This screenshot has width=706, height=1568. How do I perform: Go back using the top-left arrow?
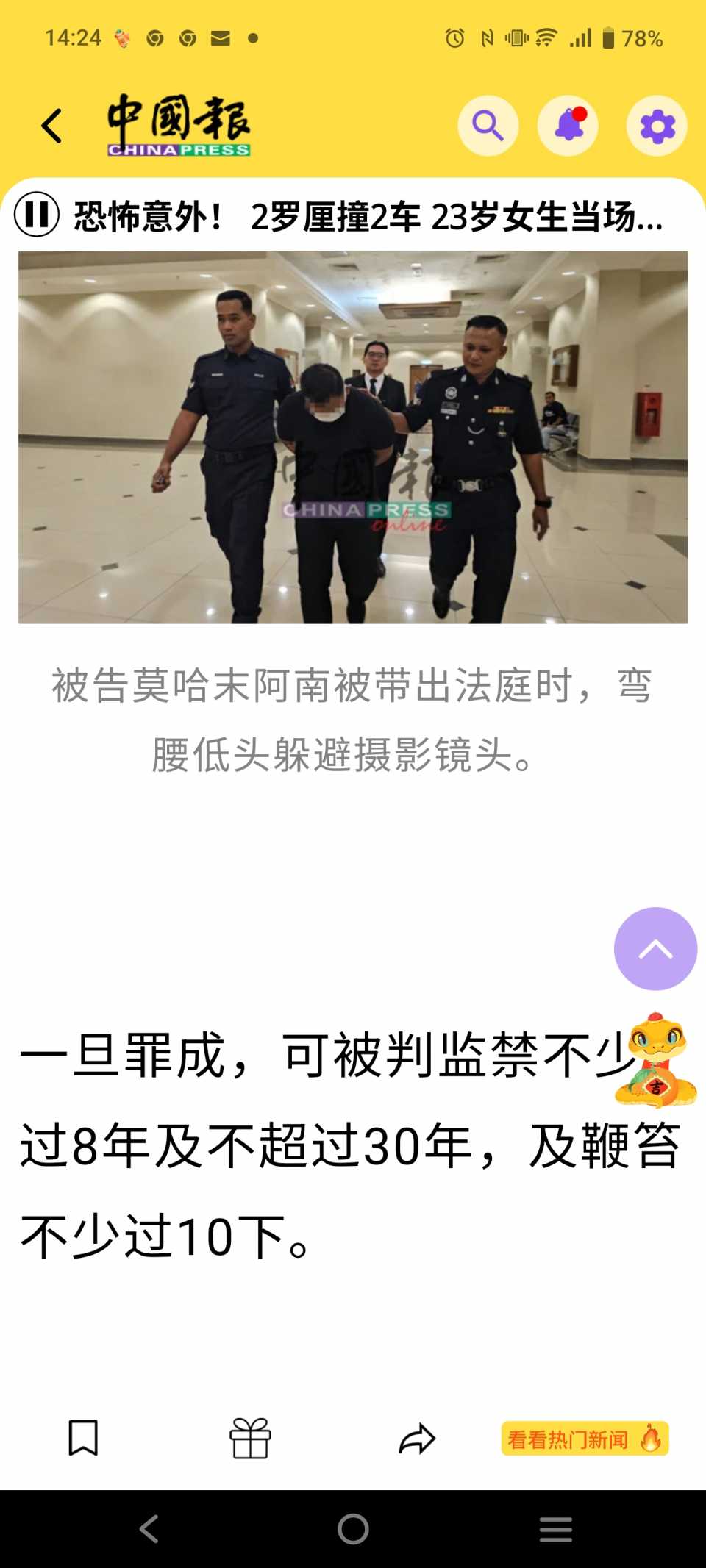[51, 126]
